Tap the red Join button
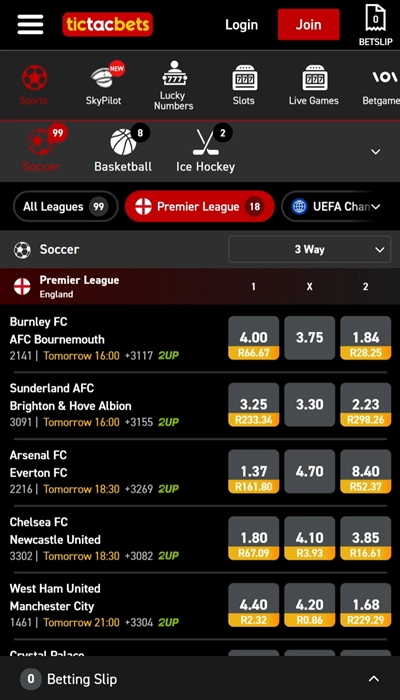 [x=308, y=25]
